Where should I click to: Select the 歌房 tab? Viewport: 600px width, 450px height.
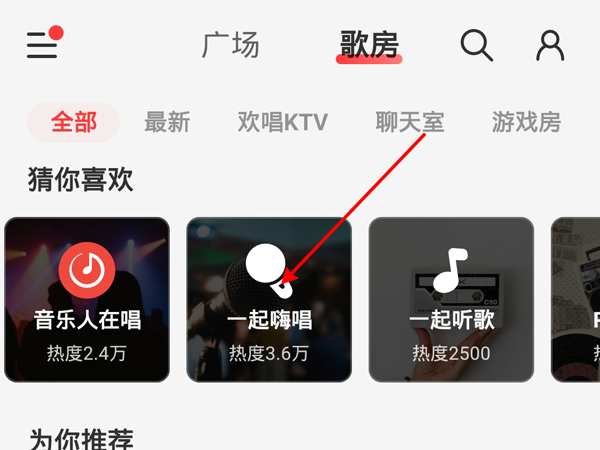click(x=369, y=46)
